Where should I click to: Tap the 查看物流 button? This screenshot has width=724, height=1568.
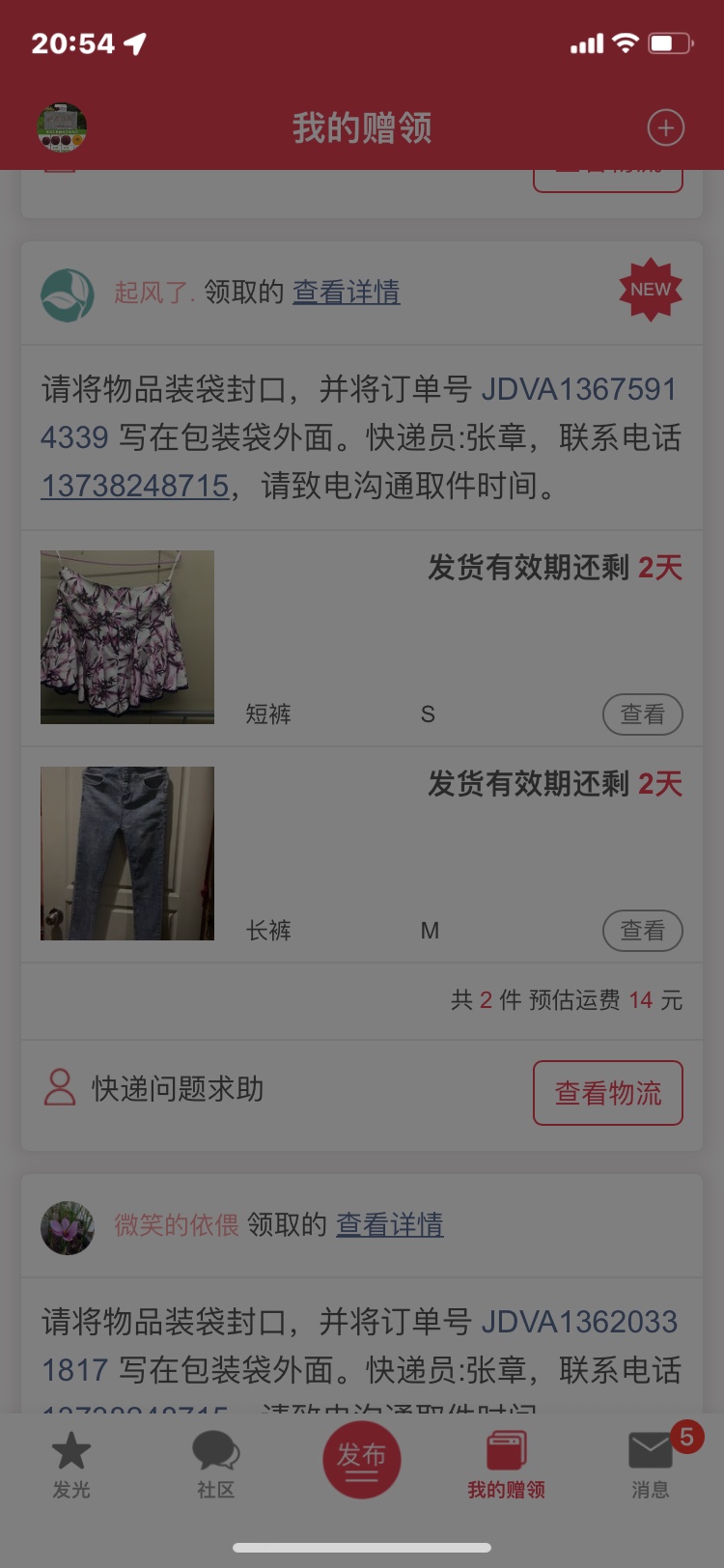coord(607,1093)
